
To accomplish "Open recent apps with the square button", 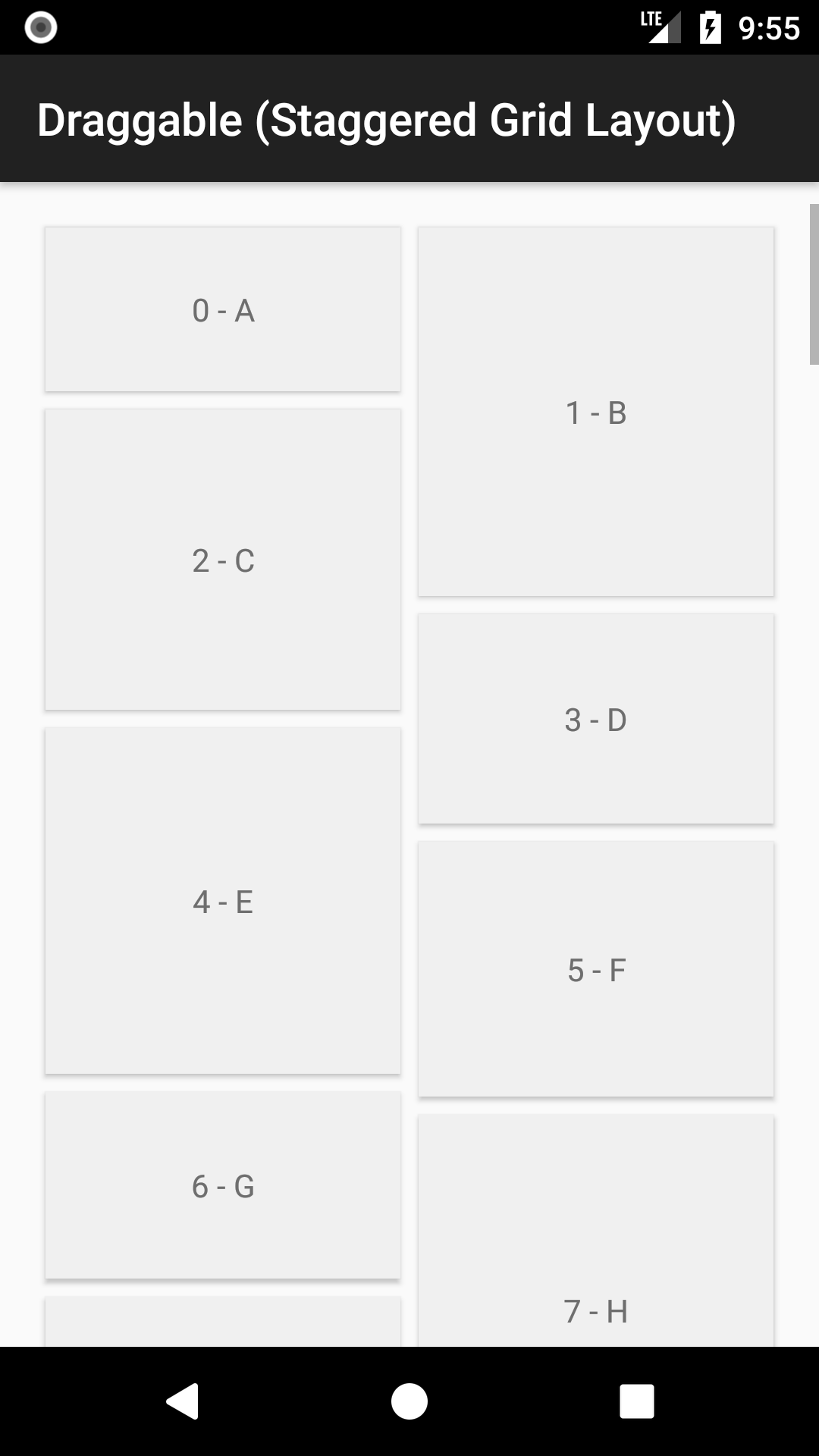I will coord(637,1401).
